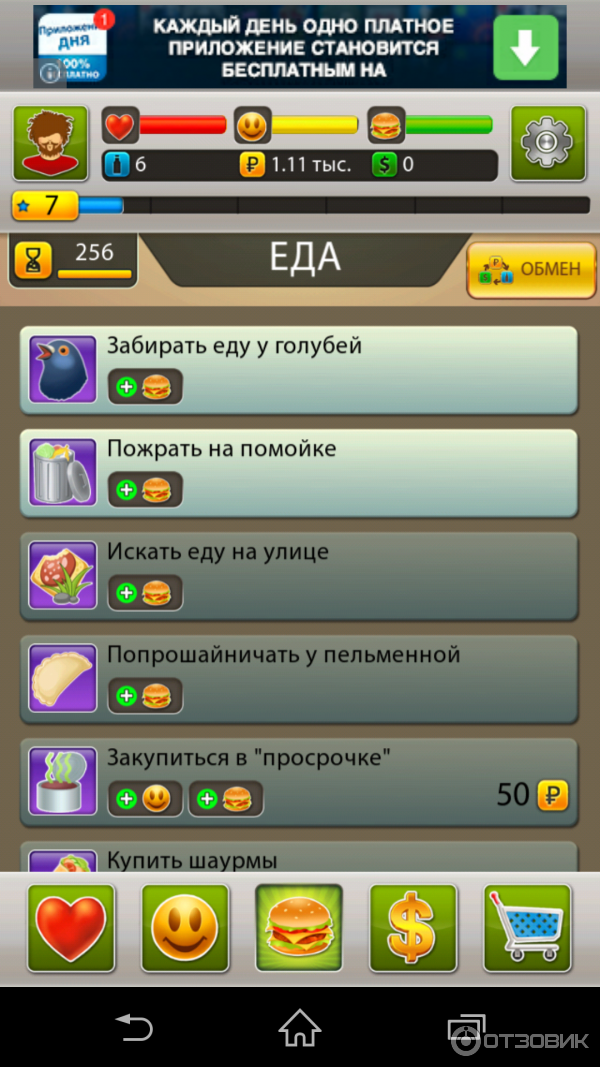Select "Забирать еду у голубей"
Image resolution: width=600 pixels, height=1067 pixels.
tap(299, 369)
